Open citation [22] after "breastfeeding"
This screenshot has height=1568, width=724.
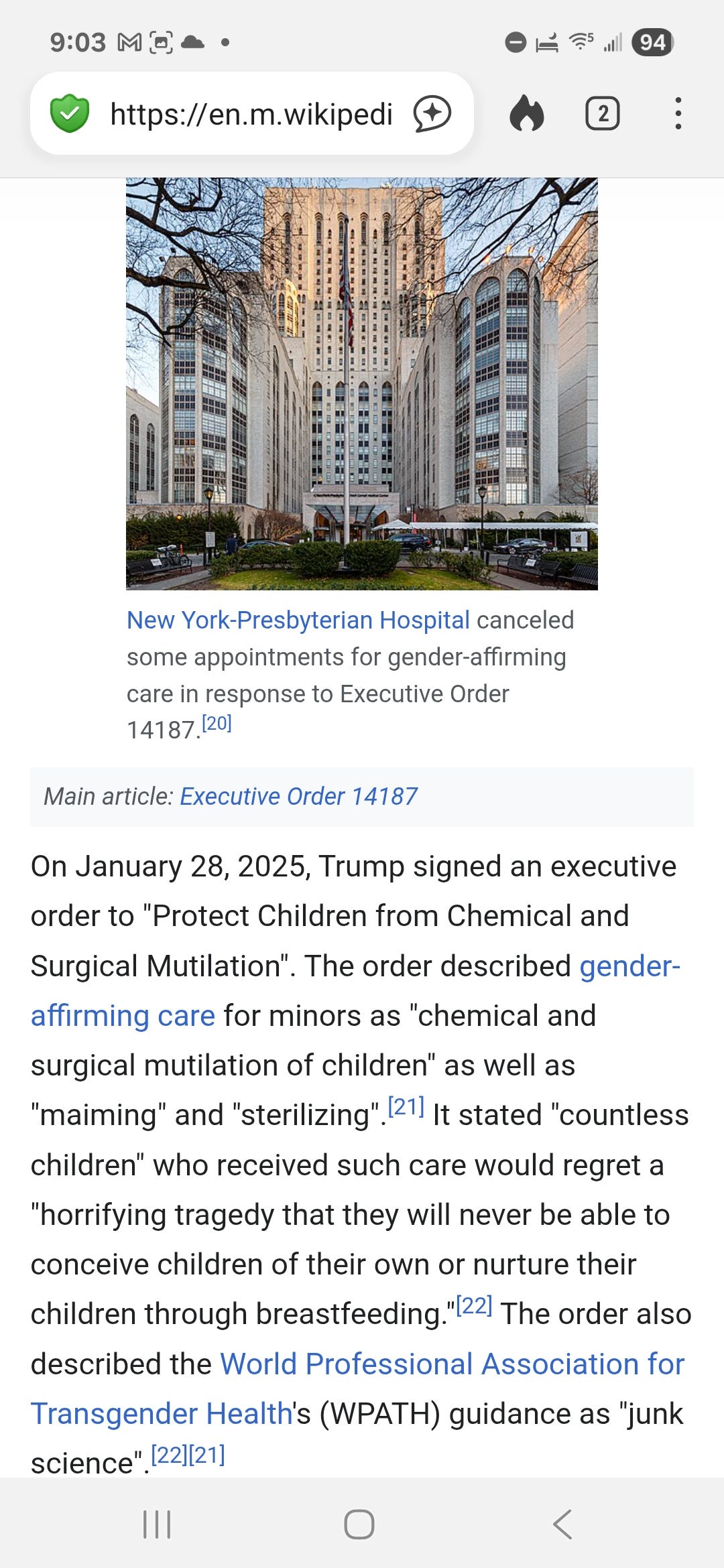click(474, 1306)
